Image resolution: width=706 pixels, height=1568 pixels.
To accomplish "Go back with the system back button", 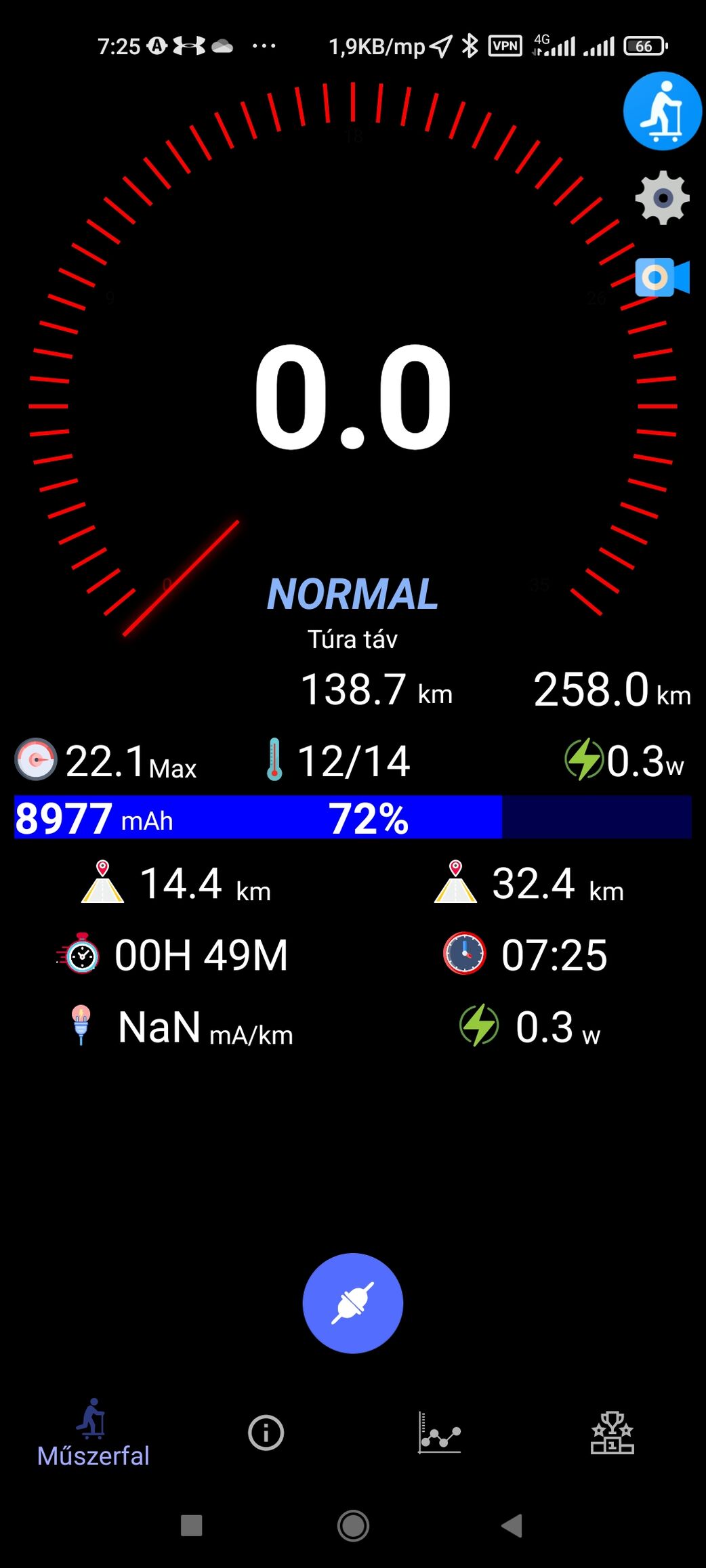I will 512,1525.
